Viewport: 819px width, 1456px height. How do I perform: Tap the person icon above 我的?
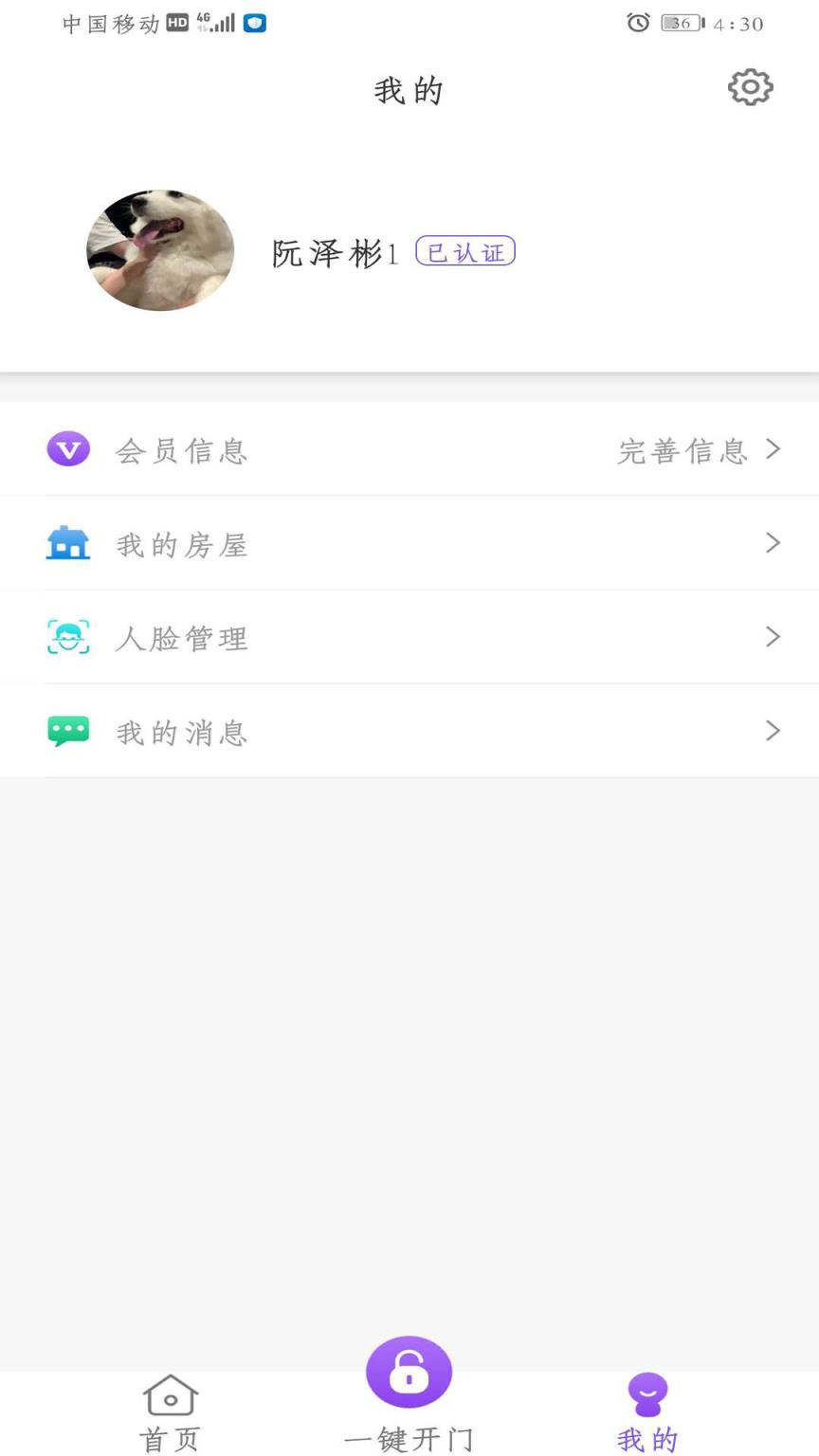pyautogui.click(x=646, y=1392)
